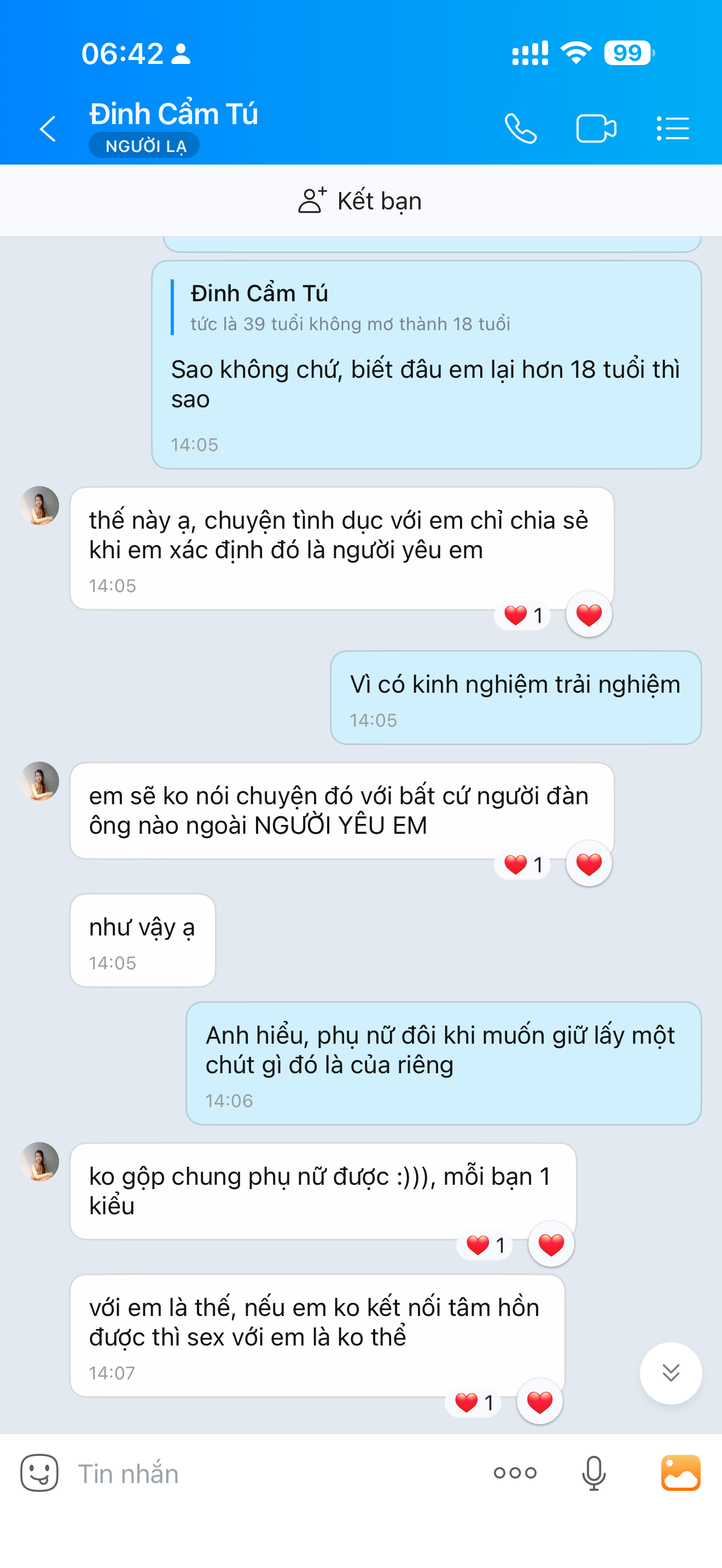722x1568 pixels.
Task: Like the 'ko gộp chung phụ nữ' message
Action: 551,1244
